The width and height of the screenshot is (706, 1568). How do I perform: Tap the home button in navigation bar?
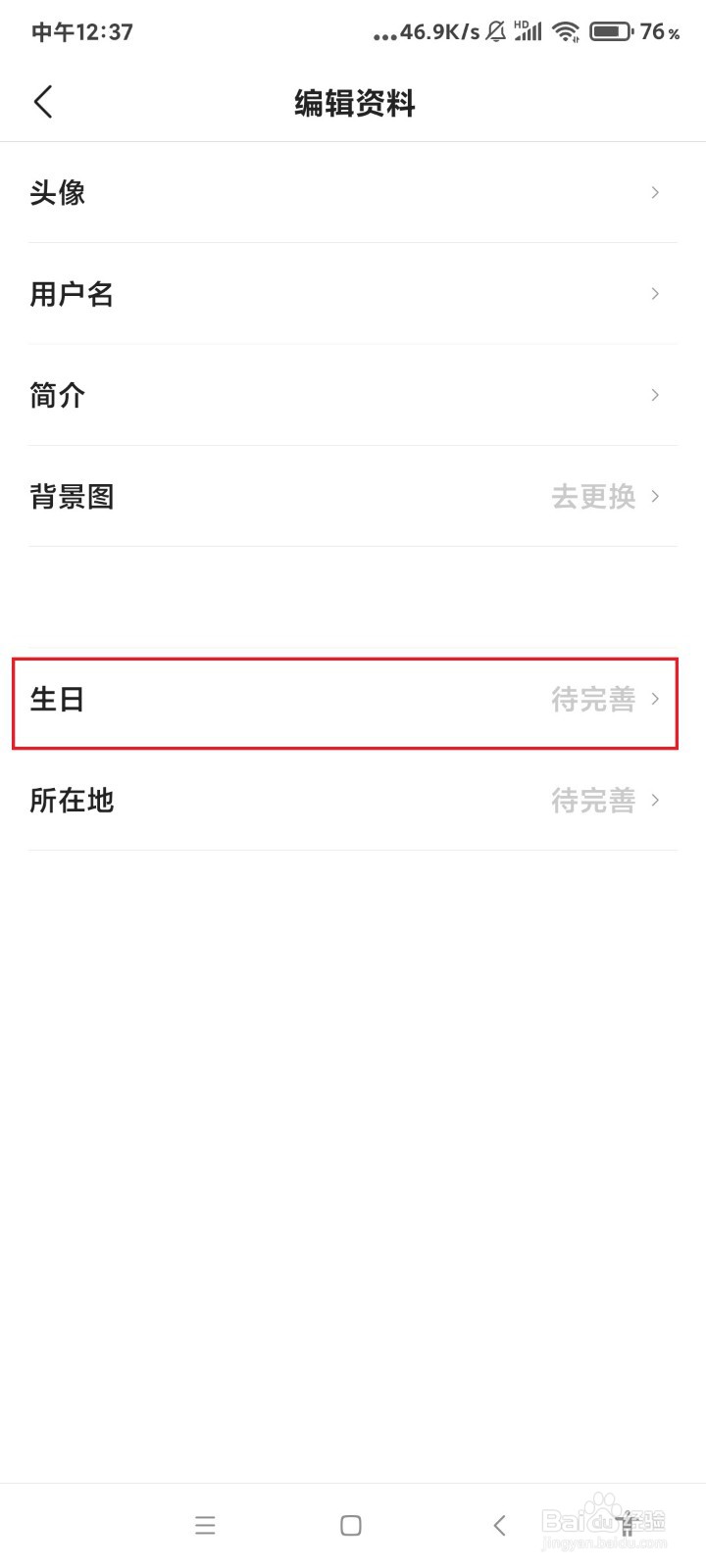349,1525
